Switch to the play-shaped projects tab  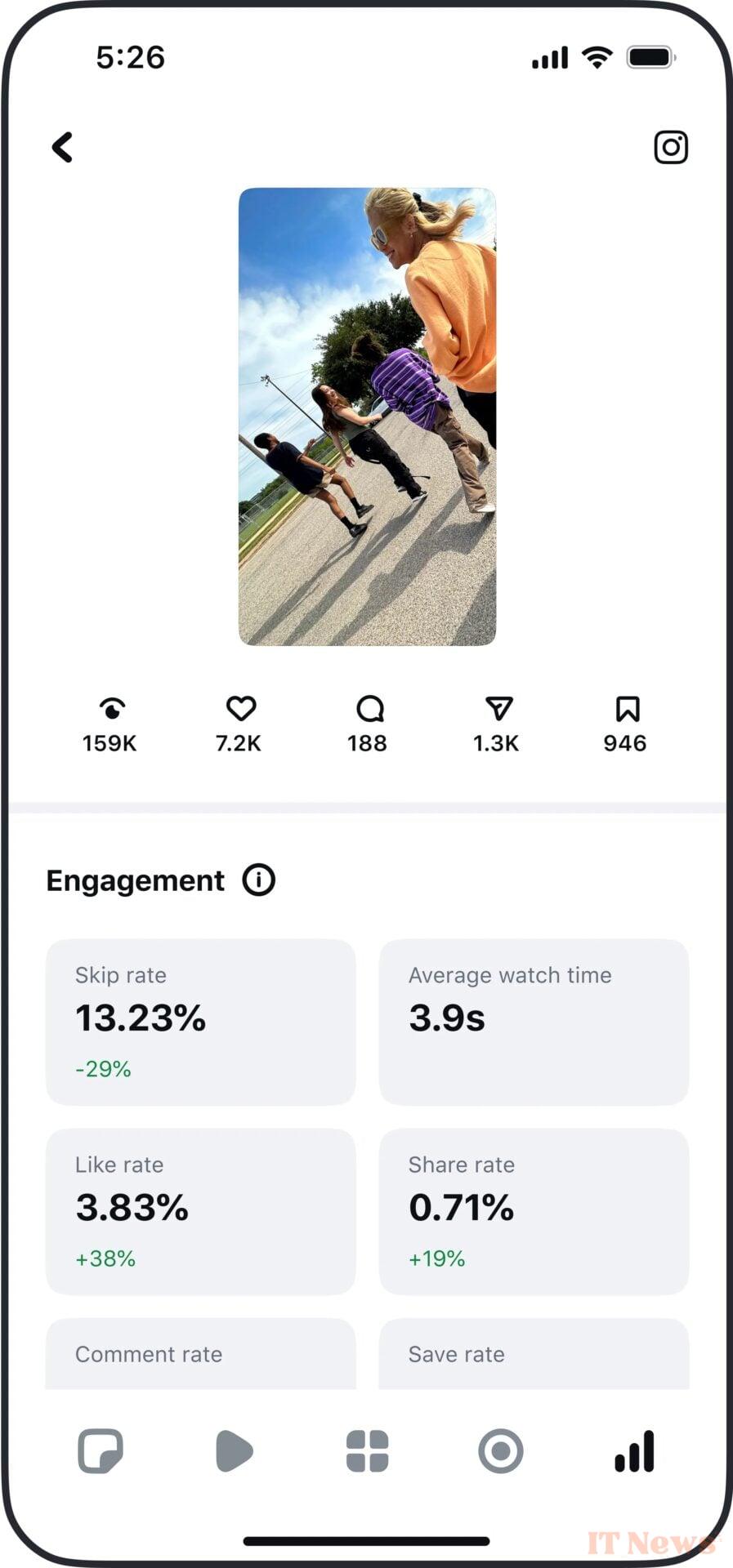tap(234, 1451)
